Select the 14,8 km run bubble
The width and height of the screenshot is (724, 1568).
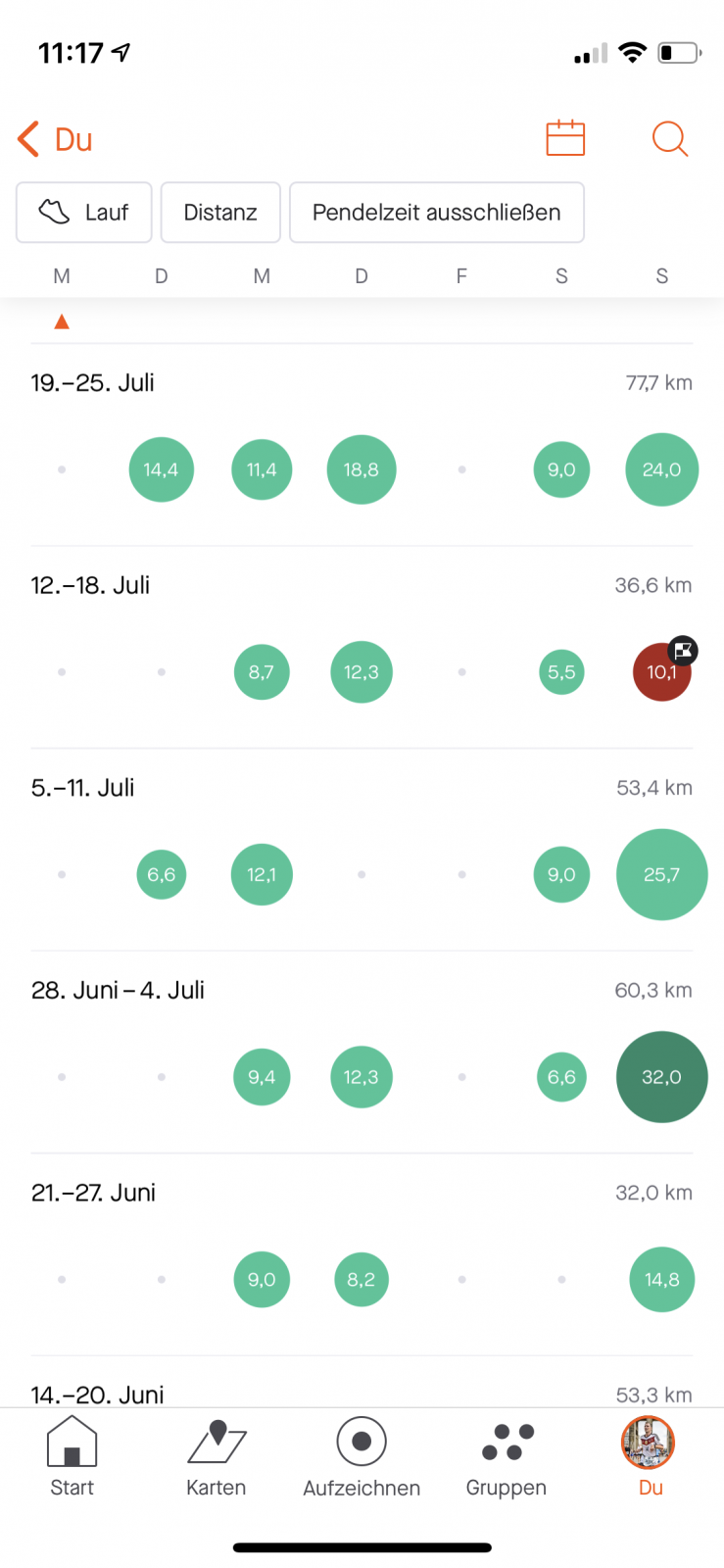click(661, 1279)
